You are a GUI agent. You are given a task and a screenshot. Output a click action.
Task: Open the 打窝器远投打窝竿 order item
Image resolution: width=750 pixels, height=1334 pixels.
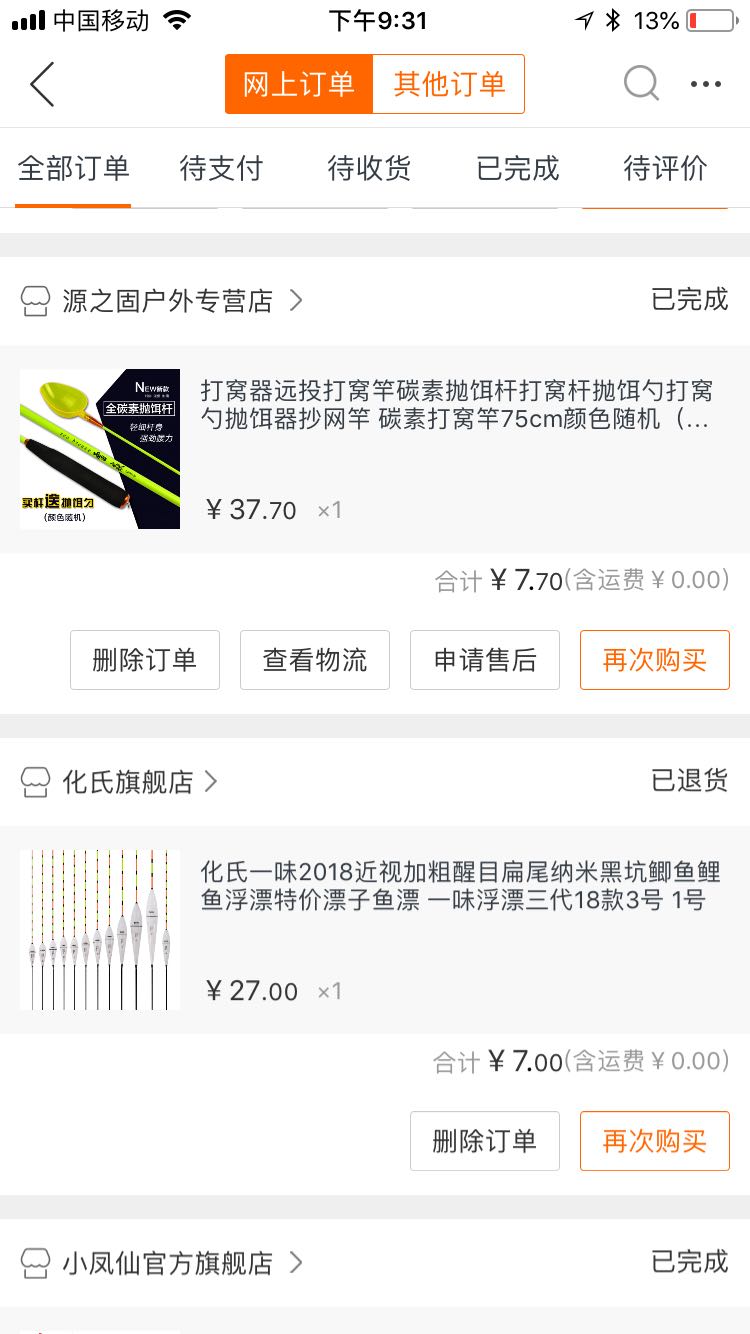tap(375, 449)
